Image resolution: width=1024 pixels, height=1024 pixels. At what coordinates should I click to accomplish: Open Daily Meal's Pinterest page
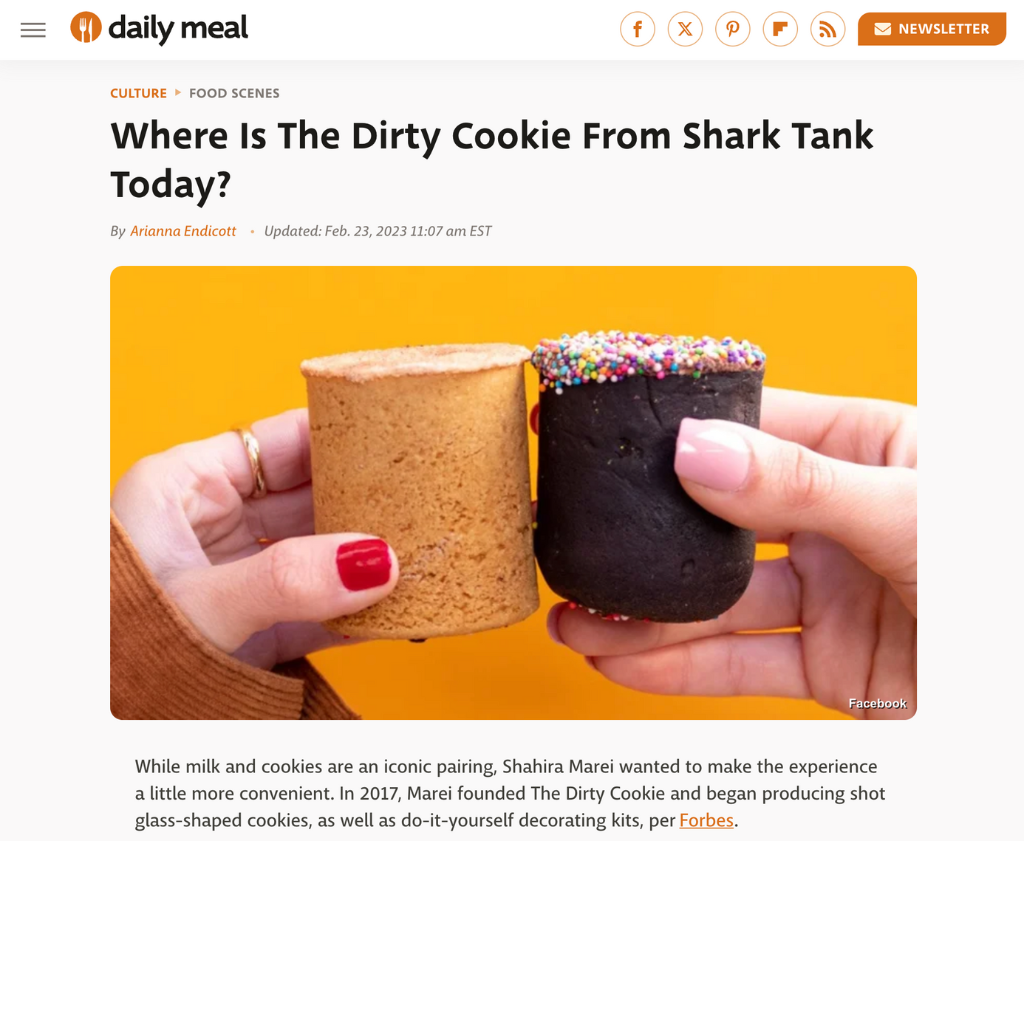[x=732, y=29]
